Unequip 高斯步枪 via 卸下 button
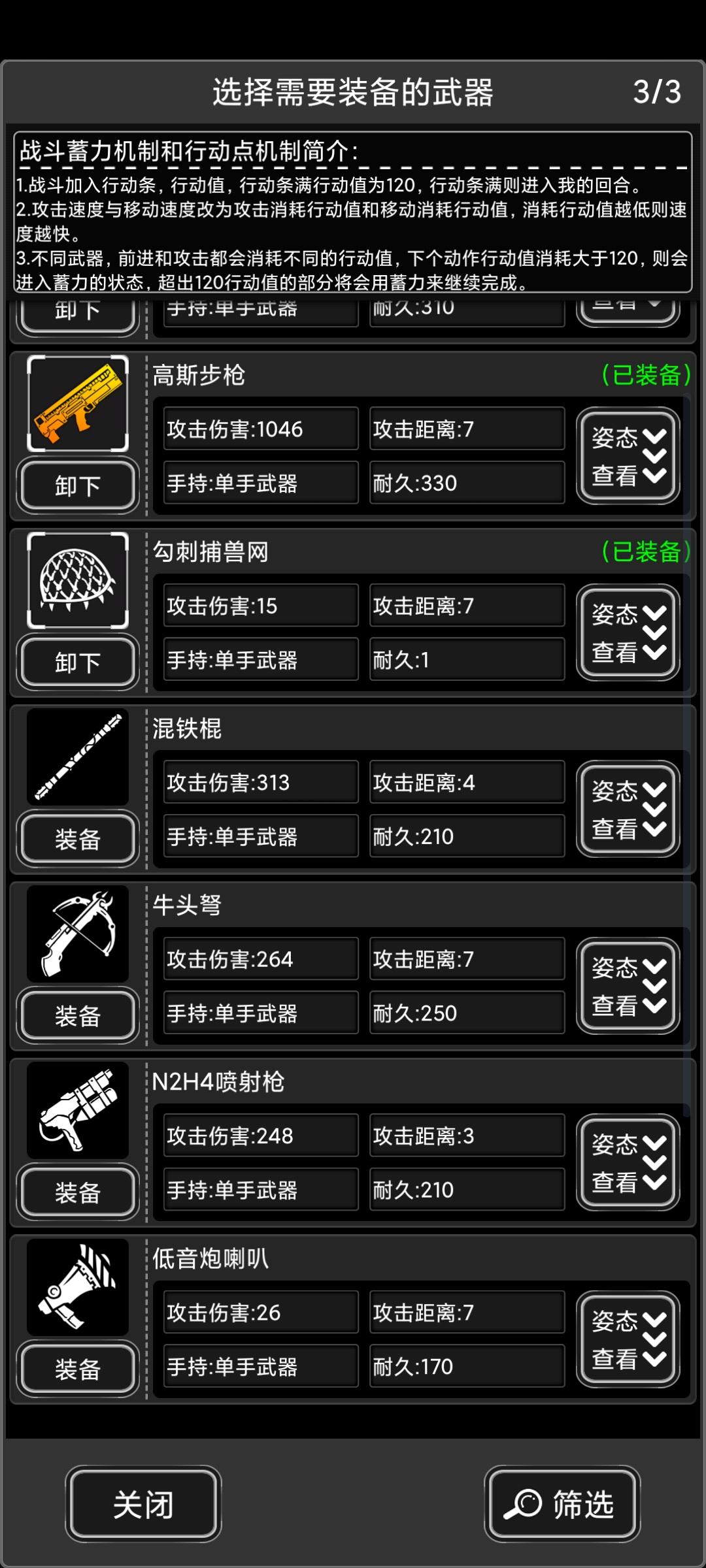Screen dimensions: 706x1568 click(x=77, y=485)
